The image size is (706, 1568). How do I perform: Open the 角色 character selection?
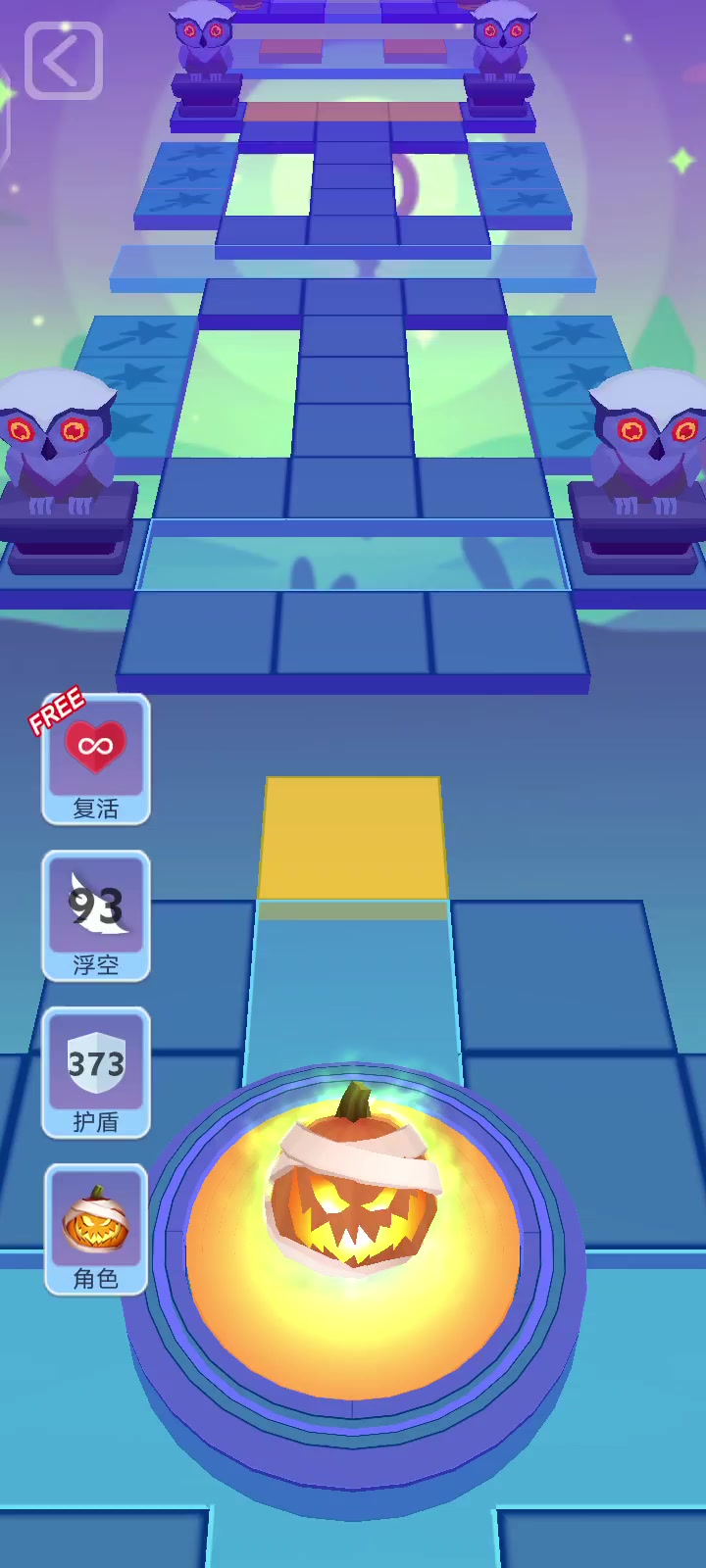pos(95,1230)
